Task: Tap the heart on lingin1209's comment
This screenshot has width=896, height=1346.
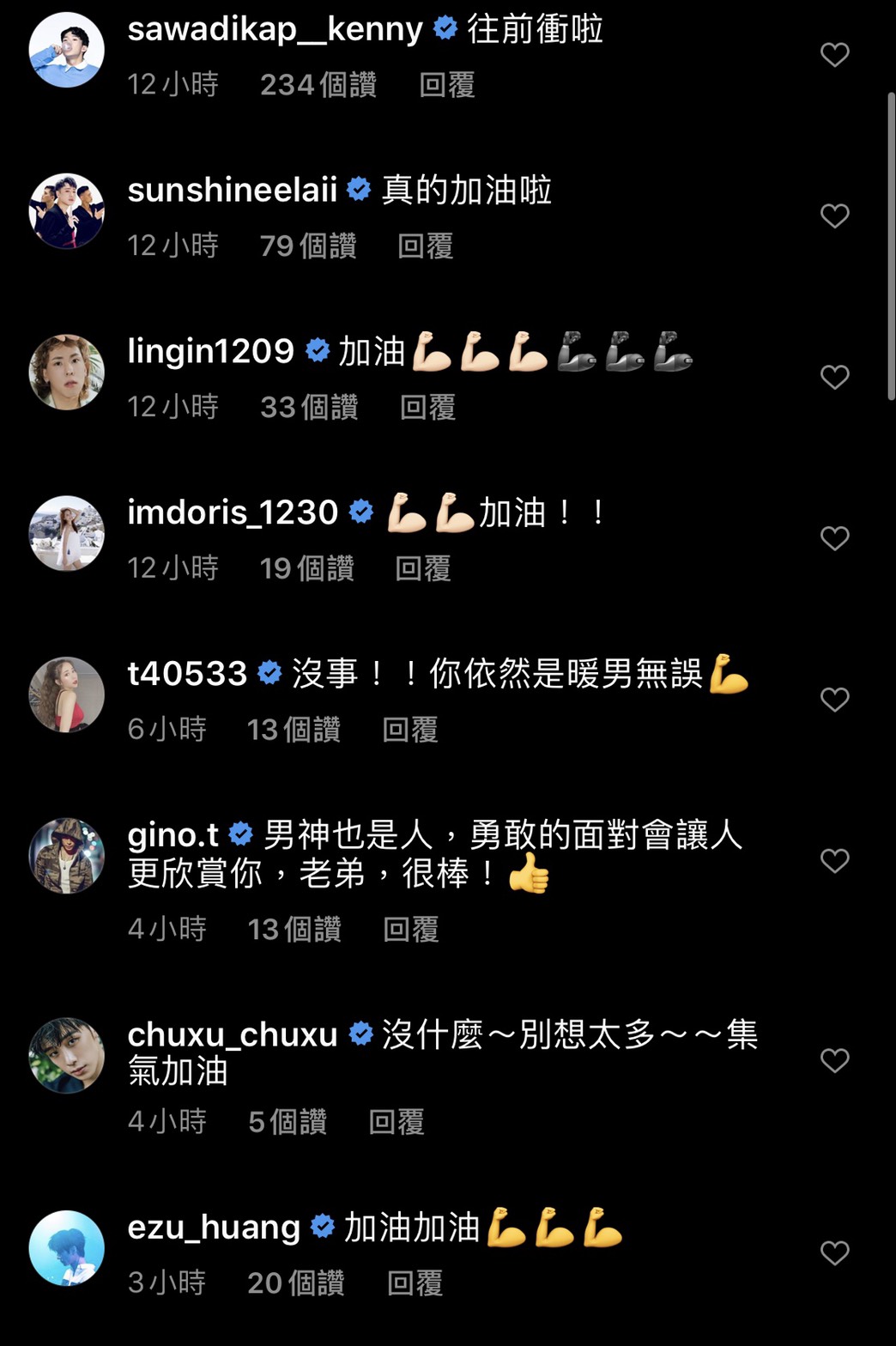Action: [x=834, y=377]
